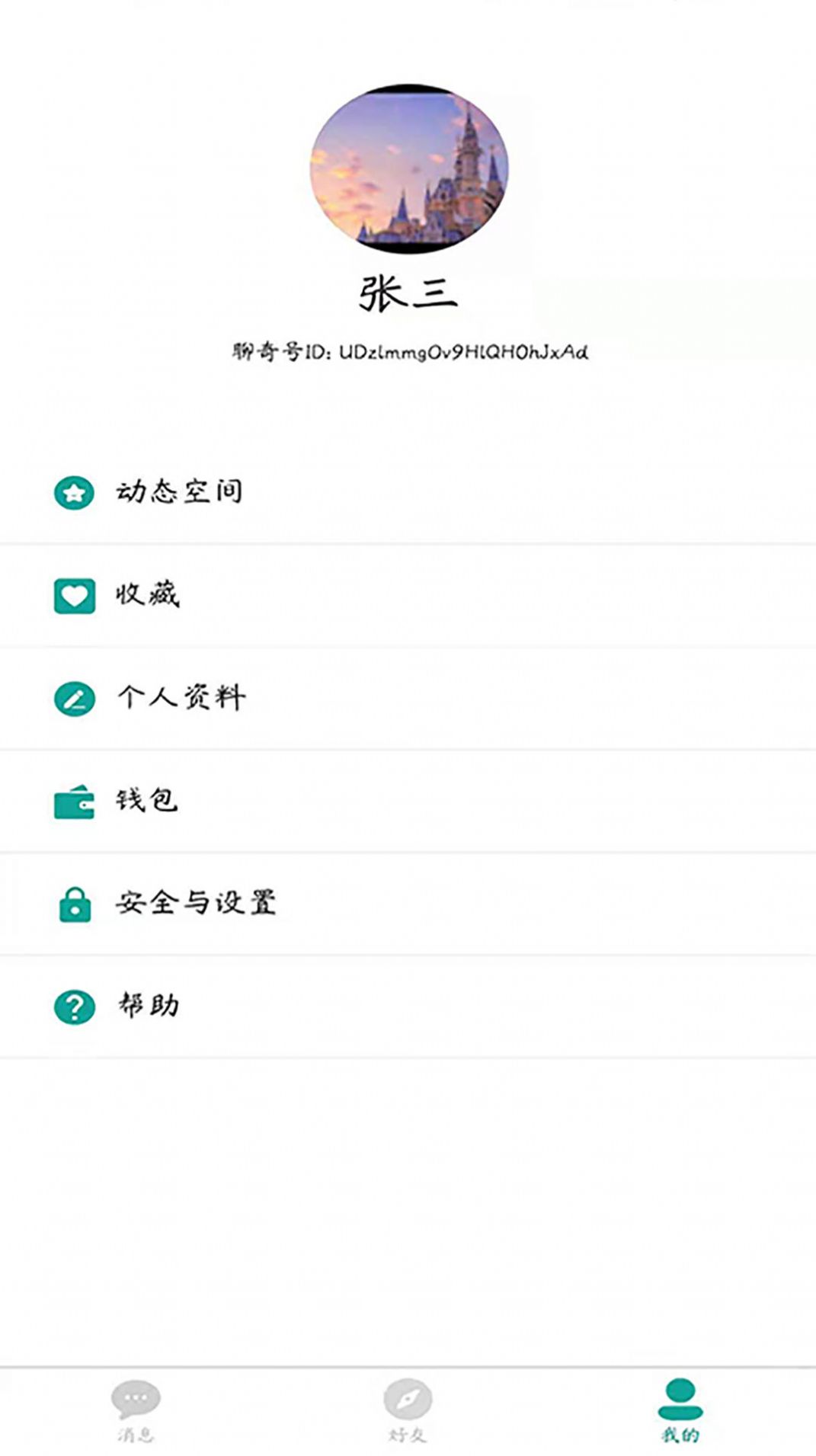The height and width of the screenshot is (1456, 816).
Task: Go to 安全与设置
Action: point(196,904)
